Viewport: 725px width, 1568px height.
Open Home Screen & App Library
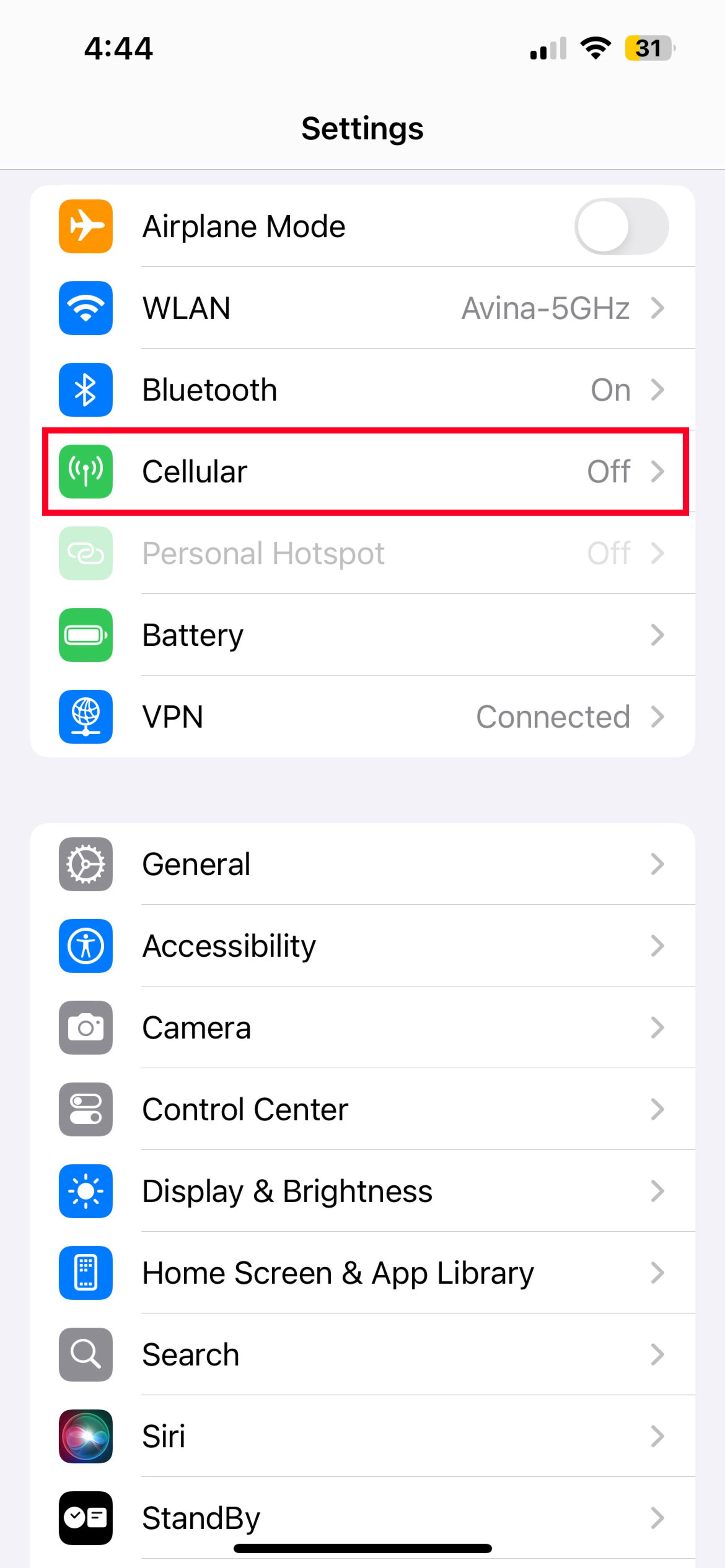pyautogui.click(x=362, y=1272)
